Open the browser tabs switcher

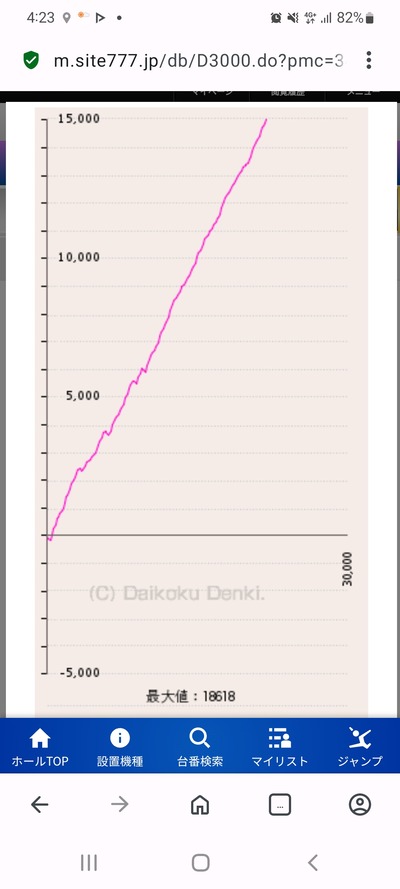click(x=280, y=804)
